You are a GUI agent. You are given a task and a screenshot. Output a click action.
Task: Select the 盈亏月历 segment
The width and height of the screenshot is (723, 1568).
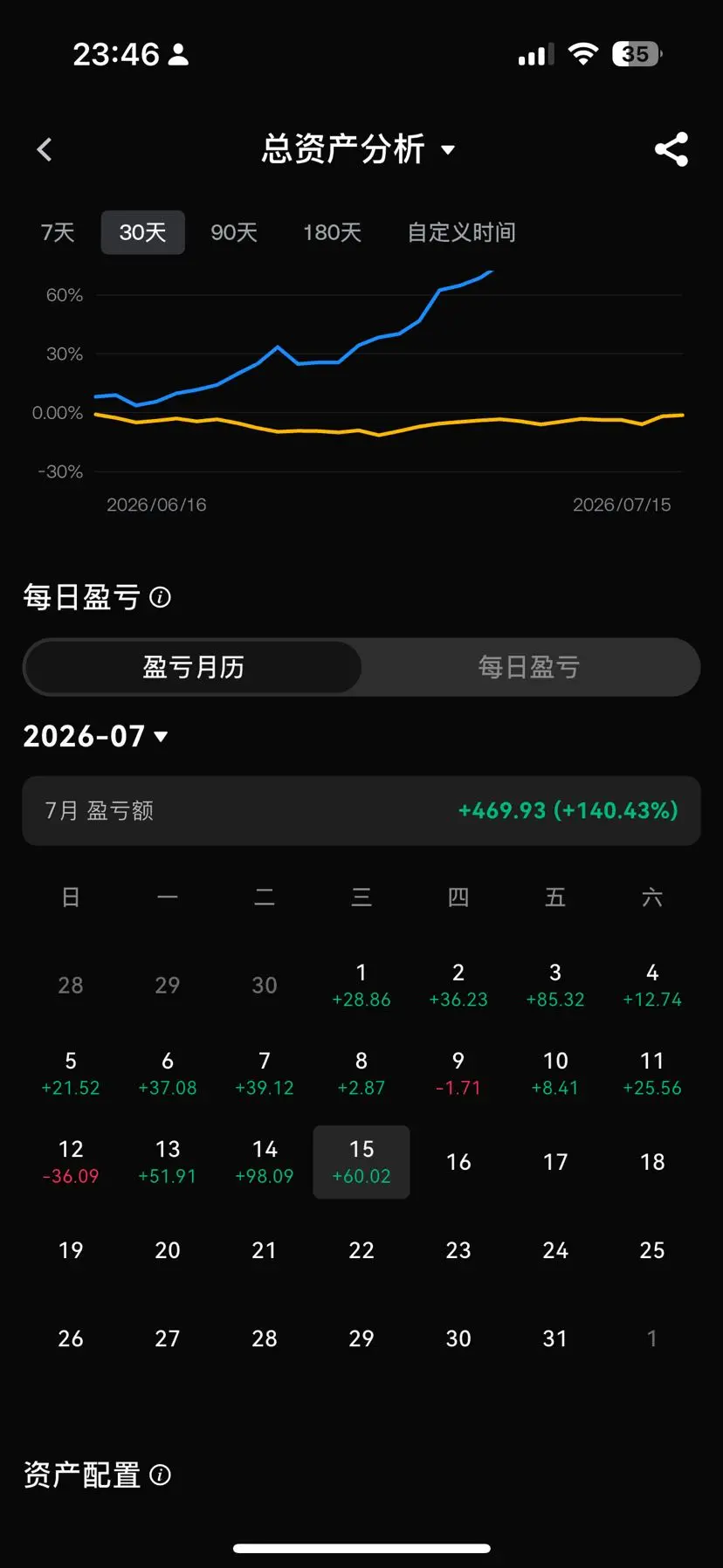point(193,667)
